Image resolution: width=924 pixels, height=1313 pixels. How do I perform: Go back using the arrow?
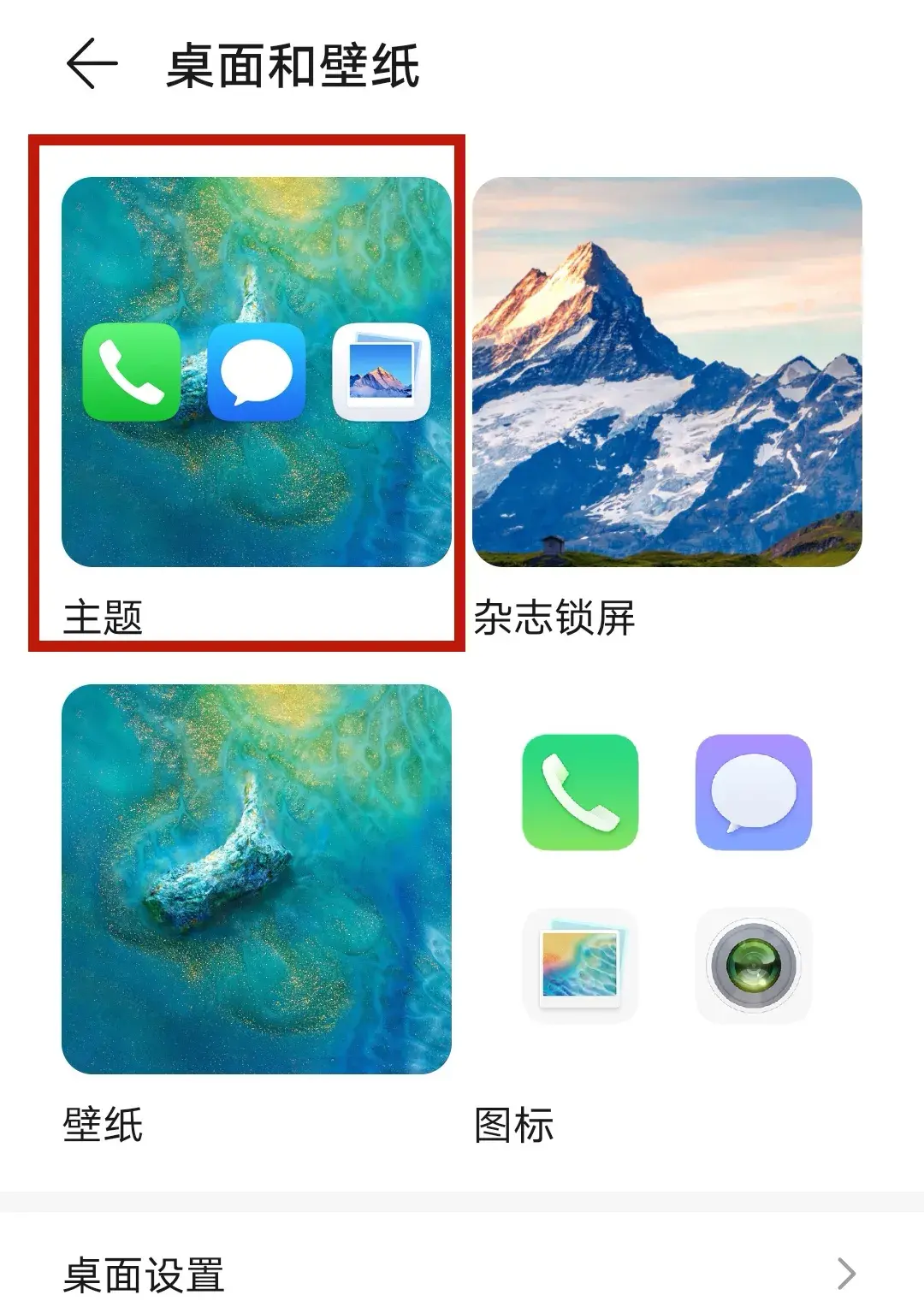[91, 64]
